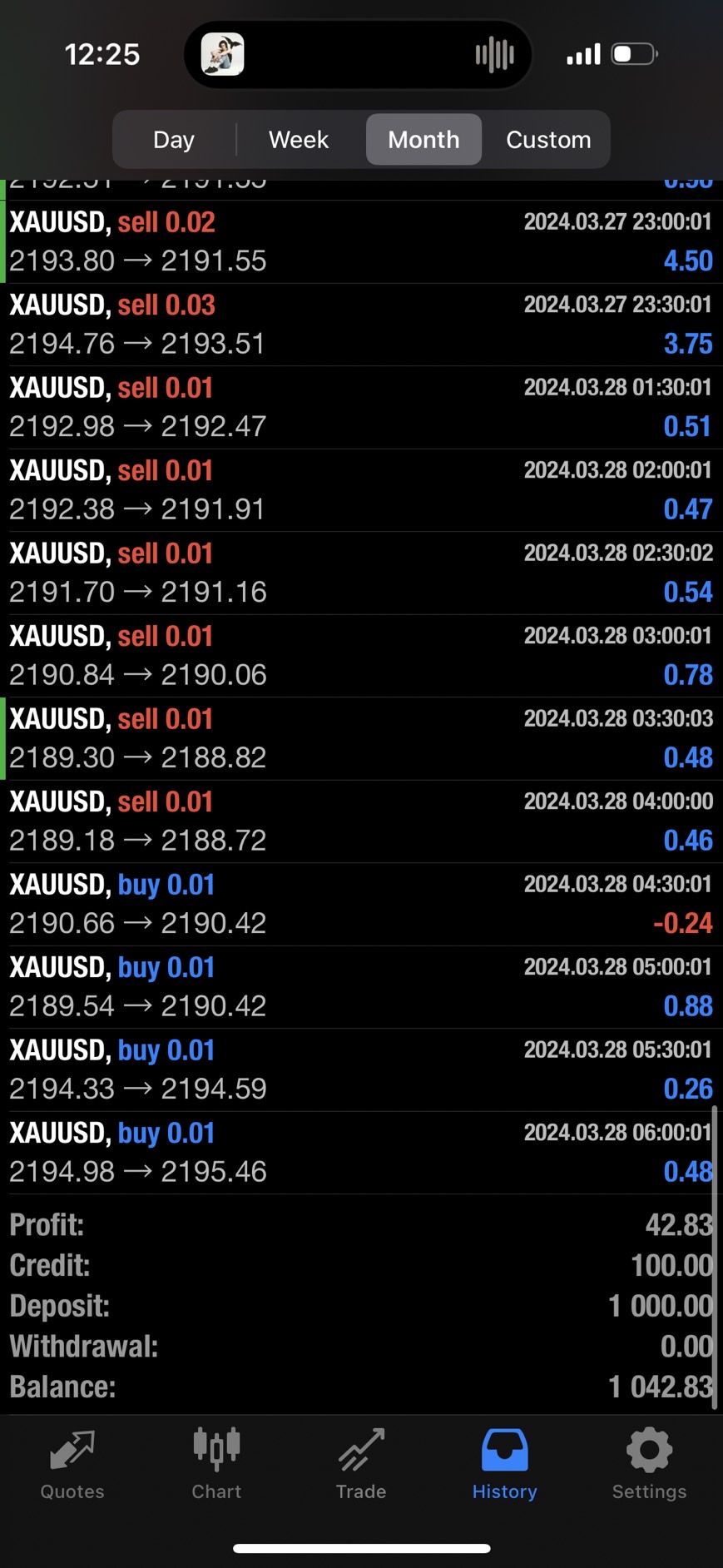Open the sell 0.02 trade at 23:00:01
This screenshot has height=1568, width=723.
point(361,241)
